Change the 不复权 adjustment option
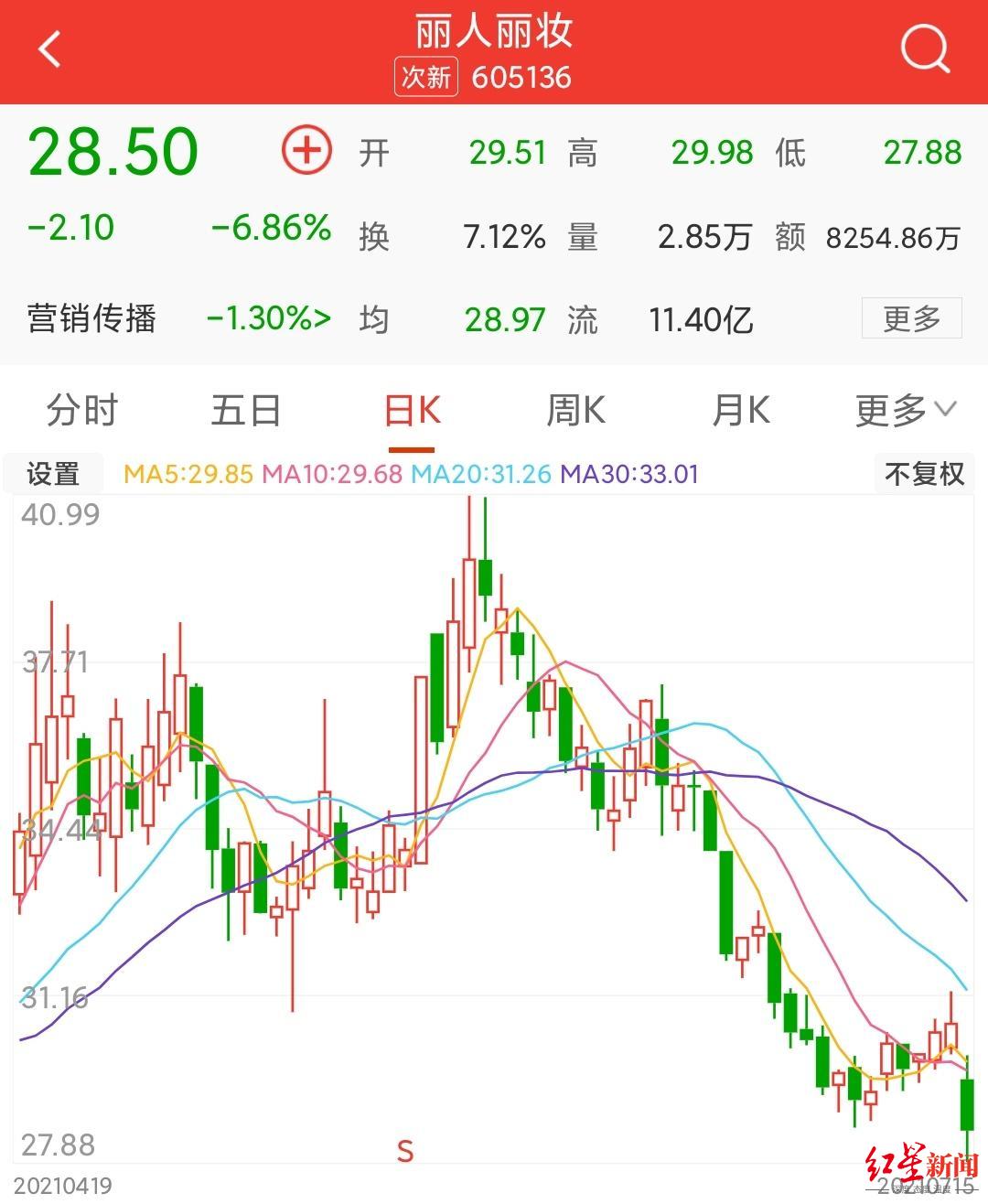Image resolution: width=988 pixels, height=1204 pixels. click(x=924, y=474)
